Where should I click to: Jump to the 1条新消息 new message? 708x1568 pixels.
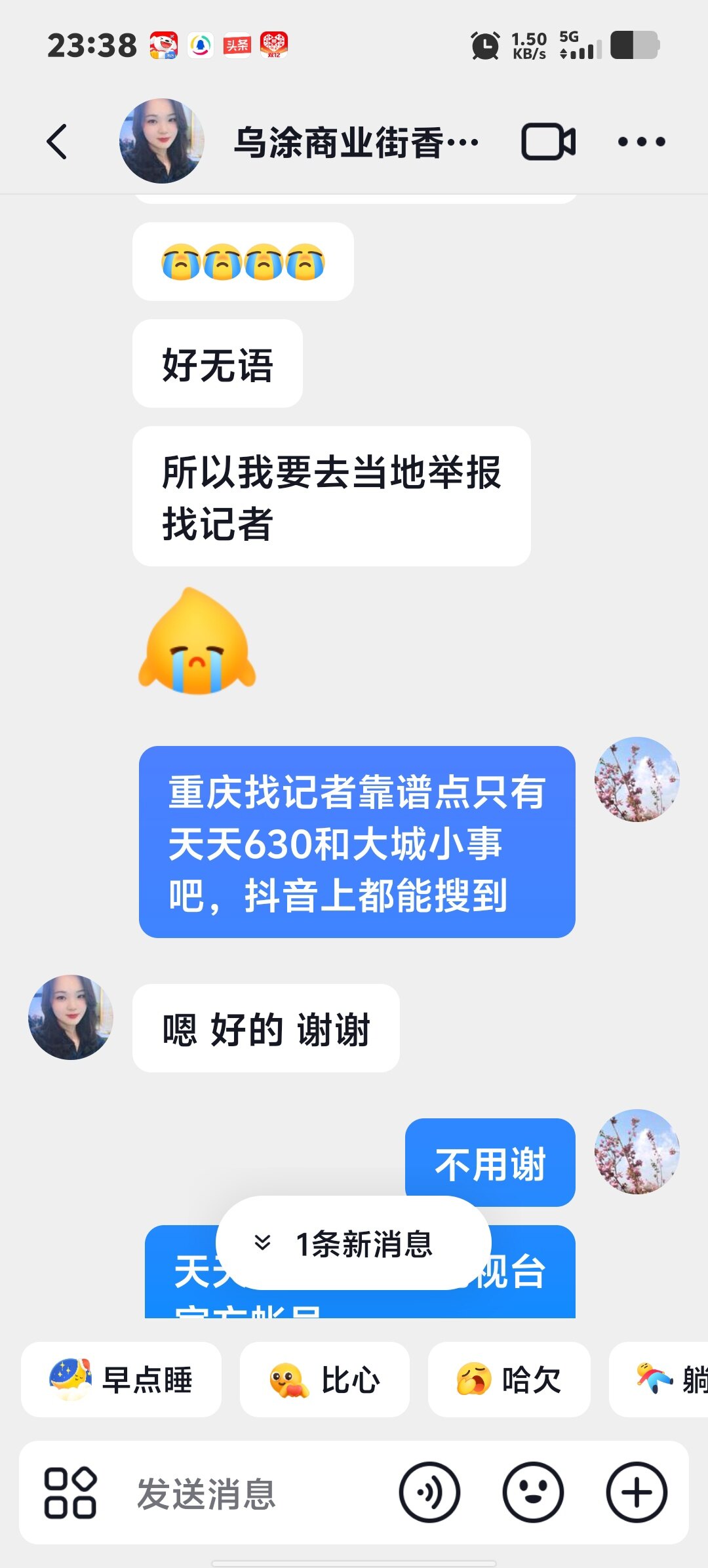354,1244
